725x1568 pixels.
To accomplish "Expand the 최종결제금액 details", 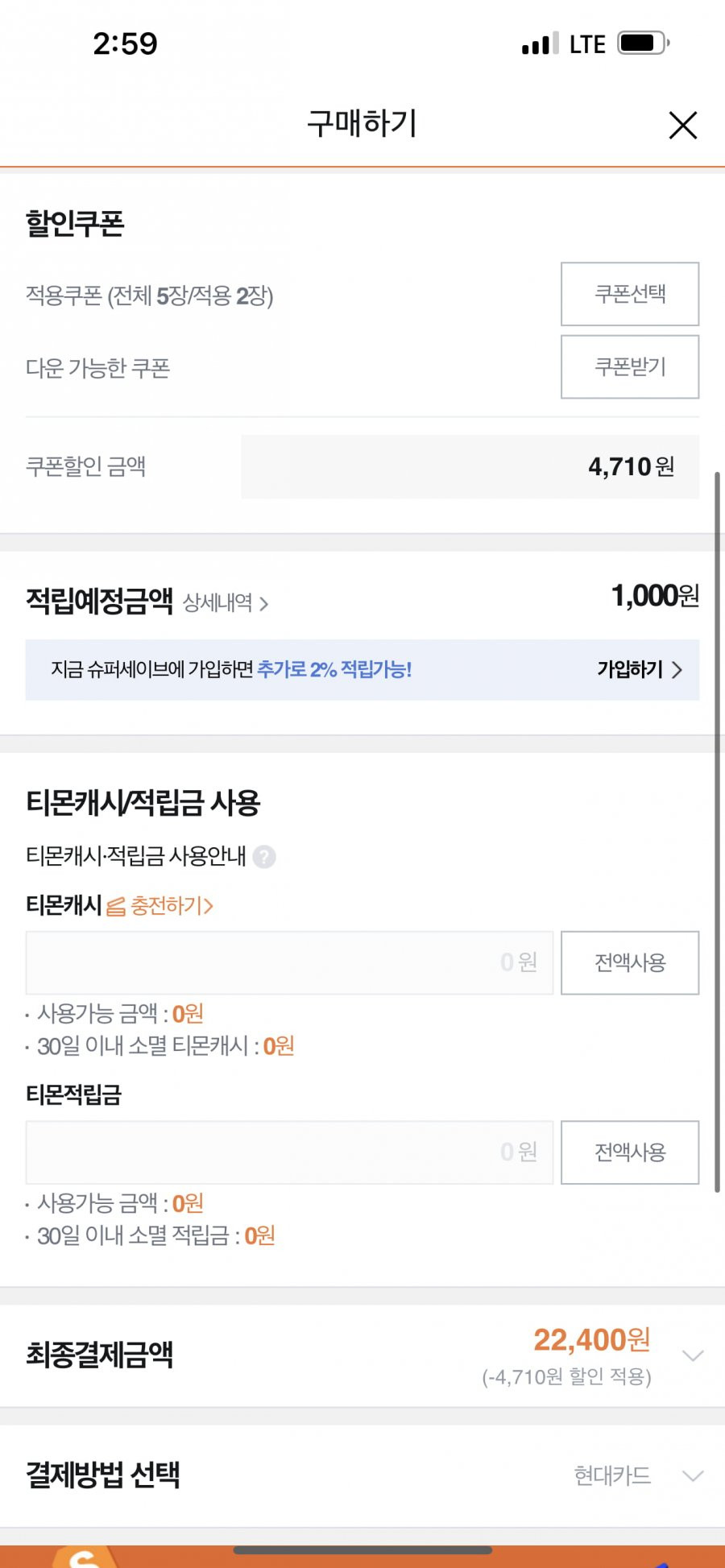I will 693,1355.
